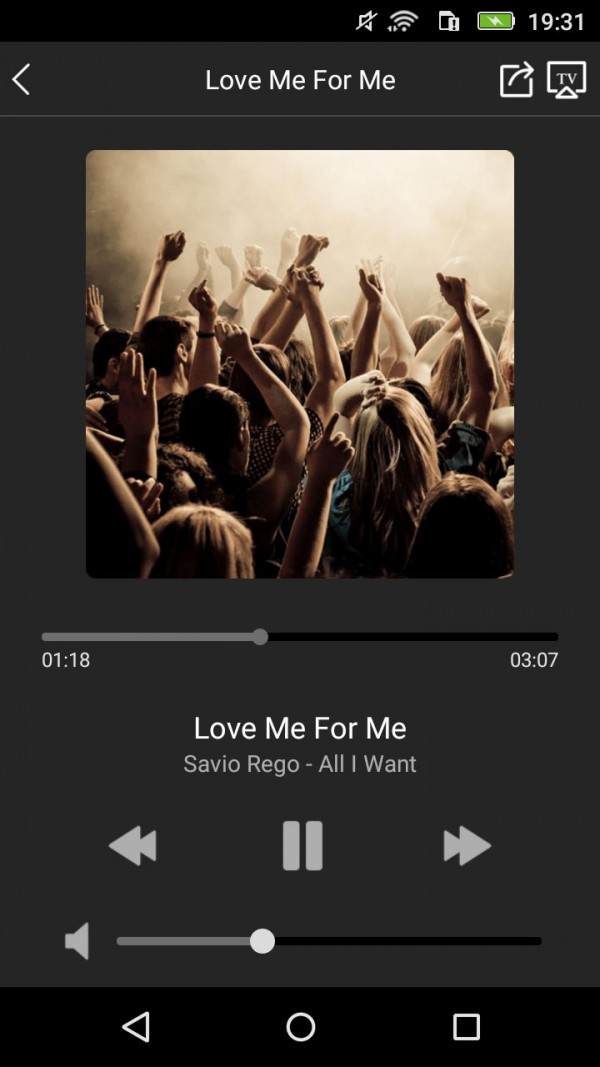Viewport: 600px width, 1067px height.
Task: Tap the volume slider to adjust loudness
Action: pyautogui.click(x=400, y=941)
